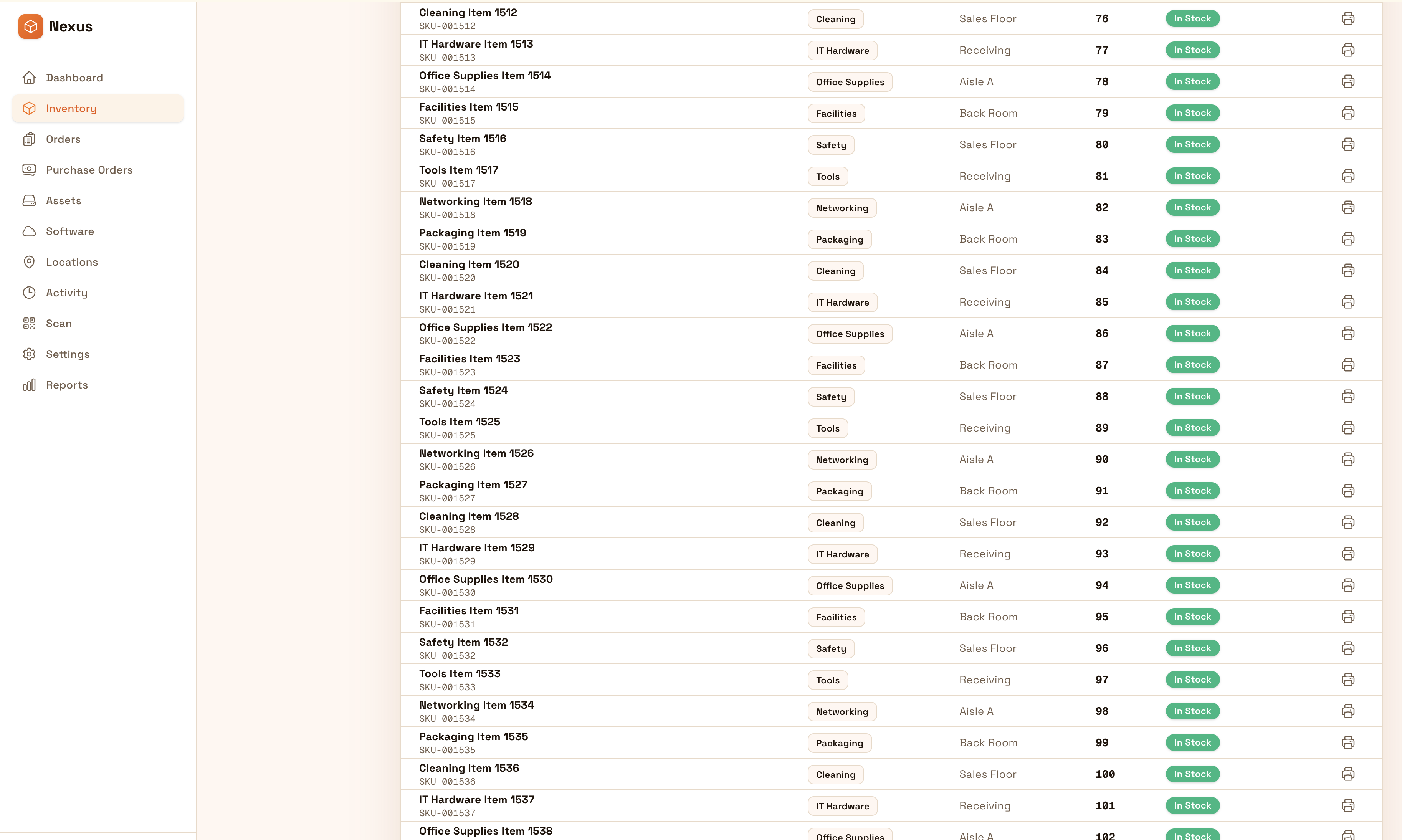Print label for Cleaning Item 1536
This screenshot has width=1402, height=840.
1347,774
